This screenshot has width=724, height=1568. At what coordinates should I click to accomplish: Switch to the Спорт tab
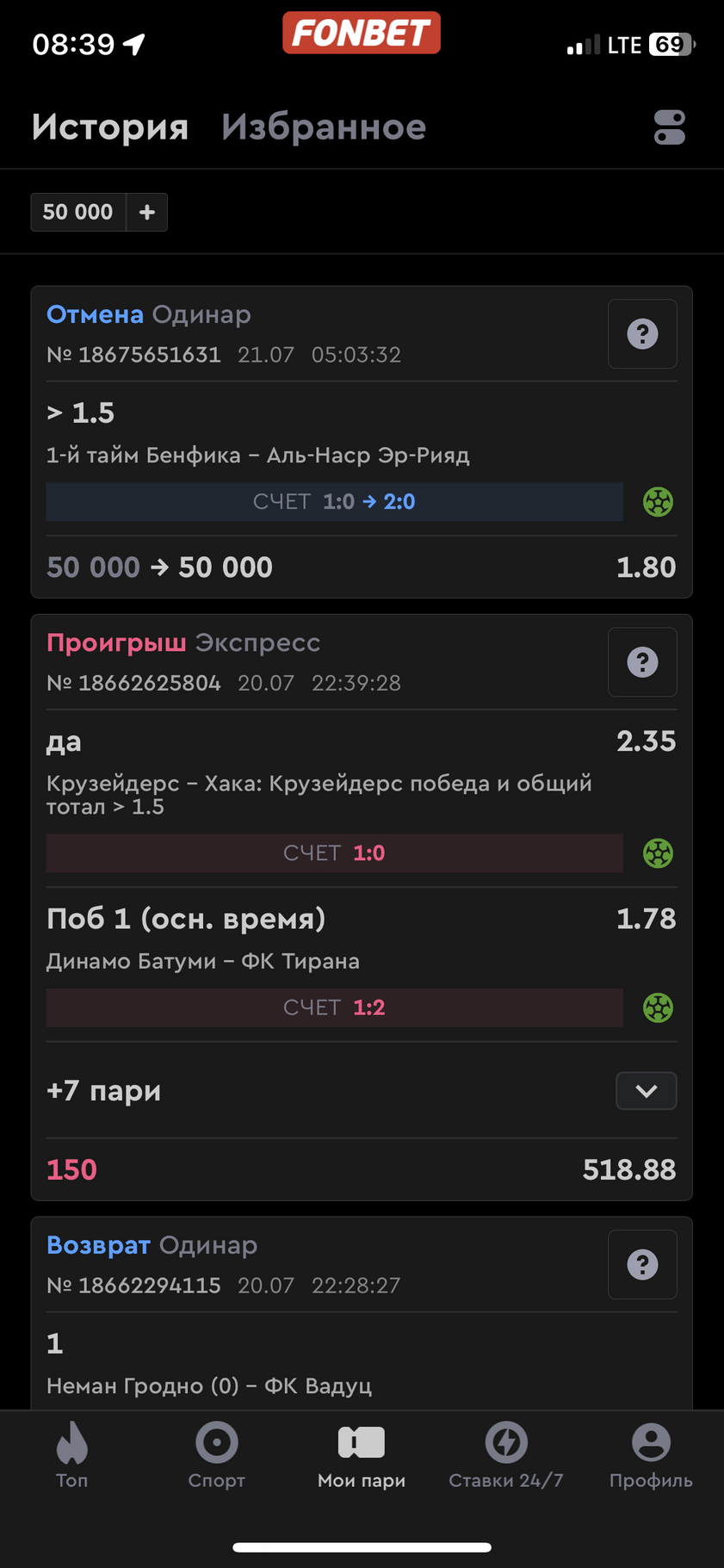click(x=217, y=1455)
